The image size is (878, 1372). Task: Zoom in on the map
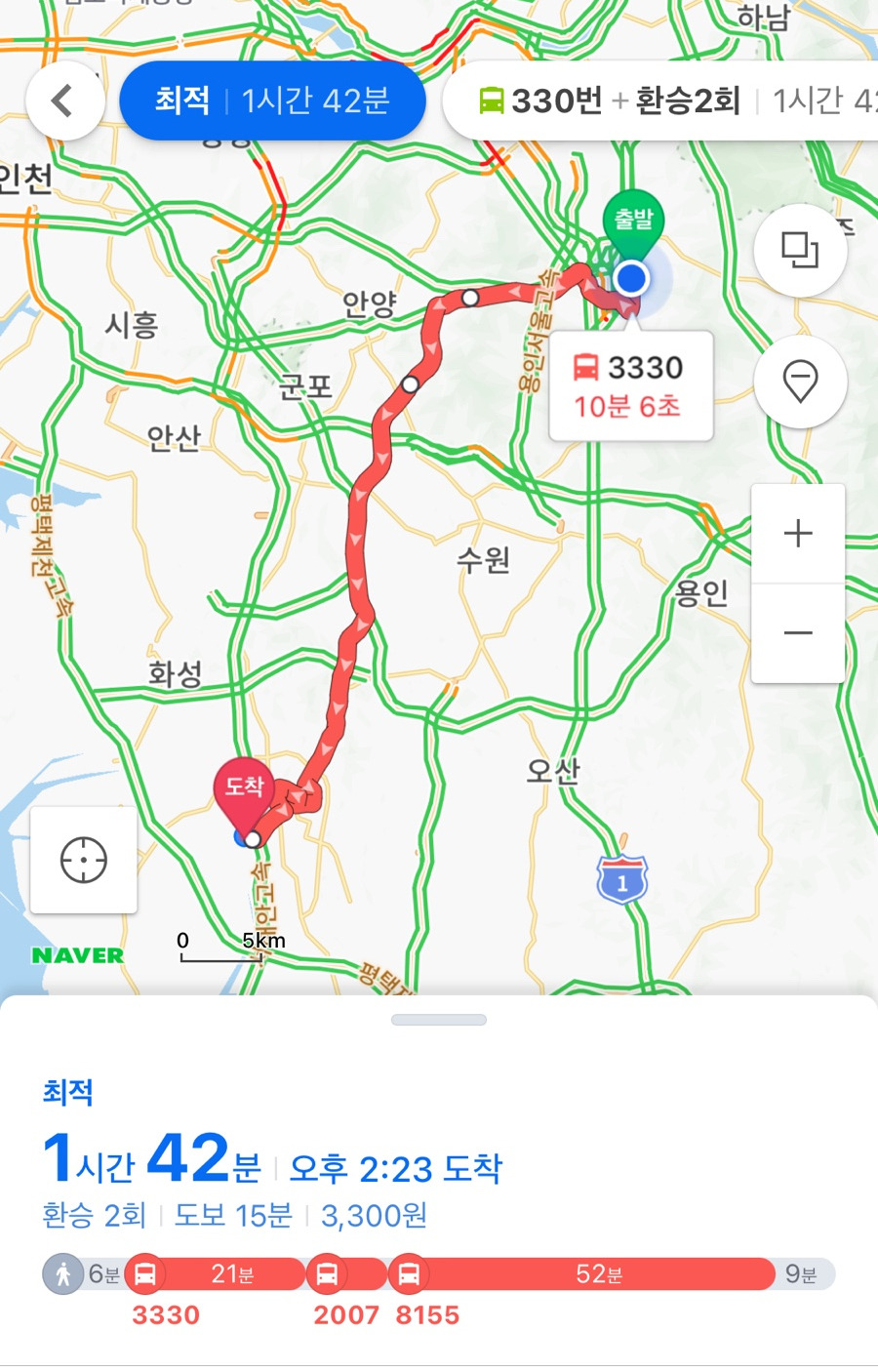(798, 533)
